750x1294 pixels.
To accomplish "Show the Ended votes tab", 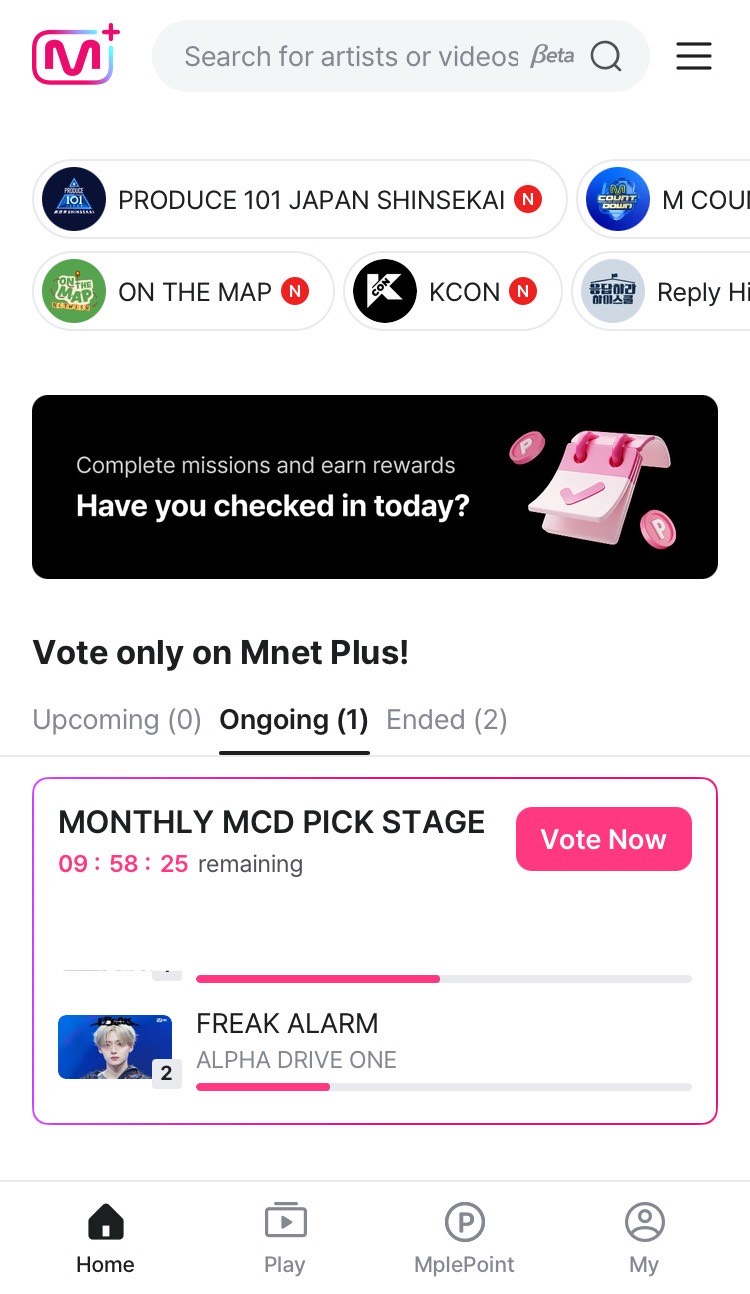I will (447, 720).
